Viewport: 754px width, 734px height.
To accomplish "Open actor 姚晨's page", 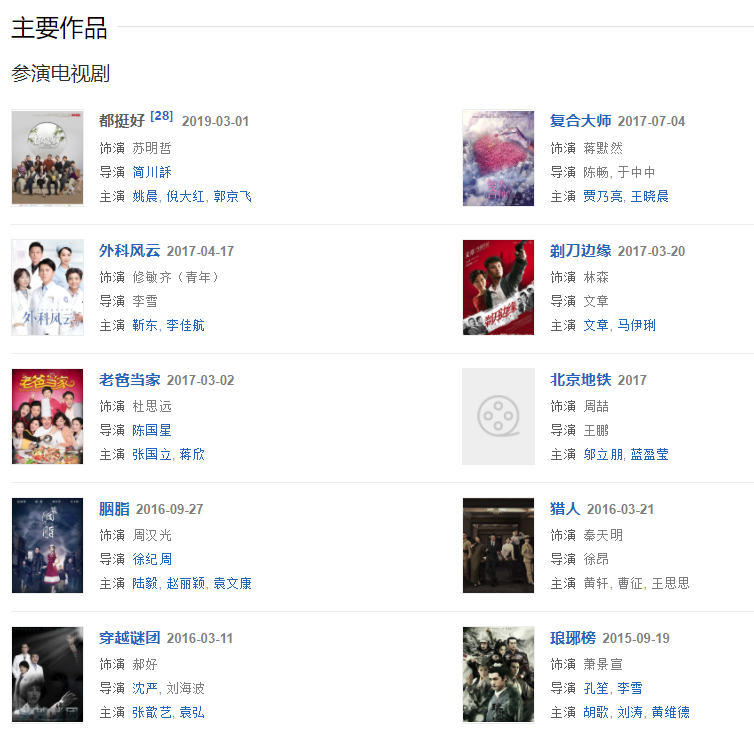I will (x=145, y=196).
